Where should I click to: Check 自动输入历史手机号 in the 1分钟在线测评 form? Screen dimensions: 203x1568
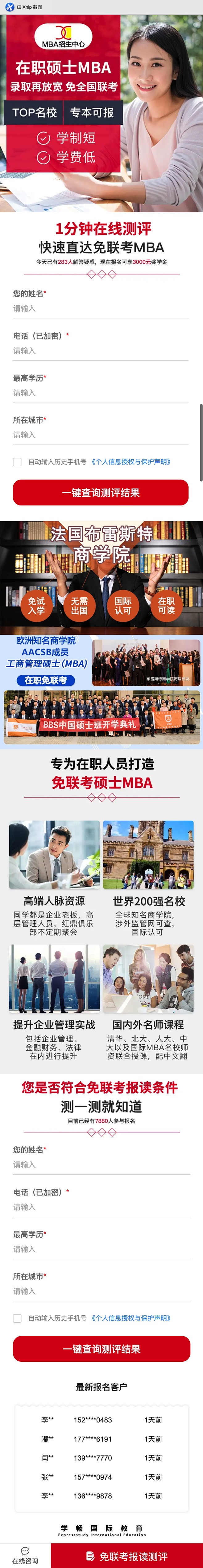(x=18, y=462)
